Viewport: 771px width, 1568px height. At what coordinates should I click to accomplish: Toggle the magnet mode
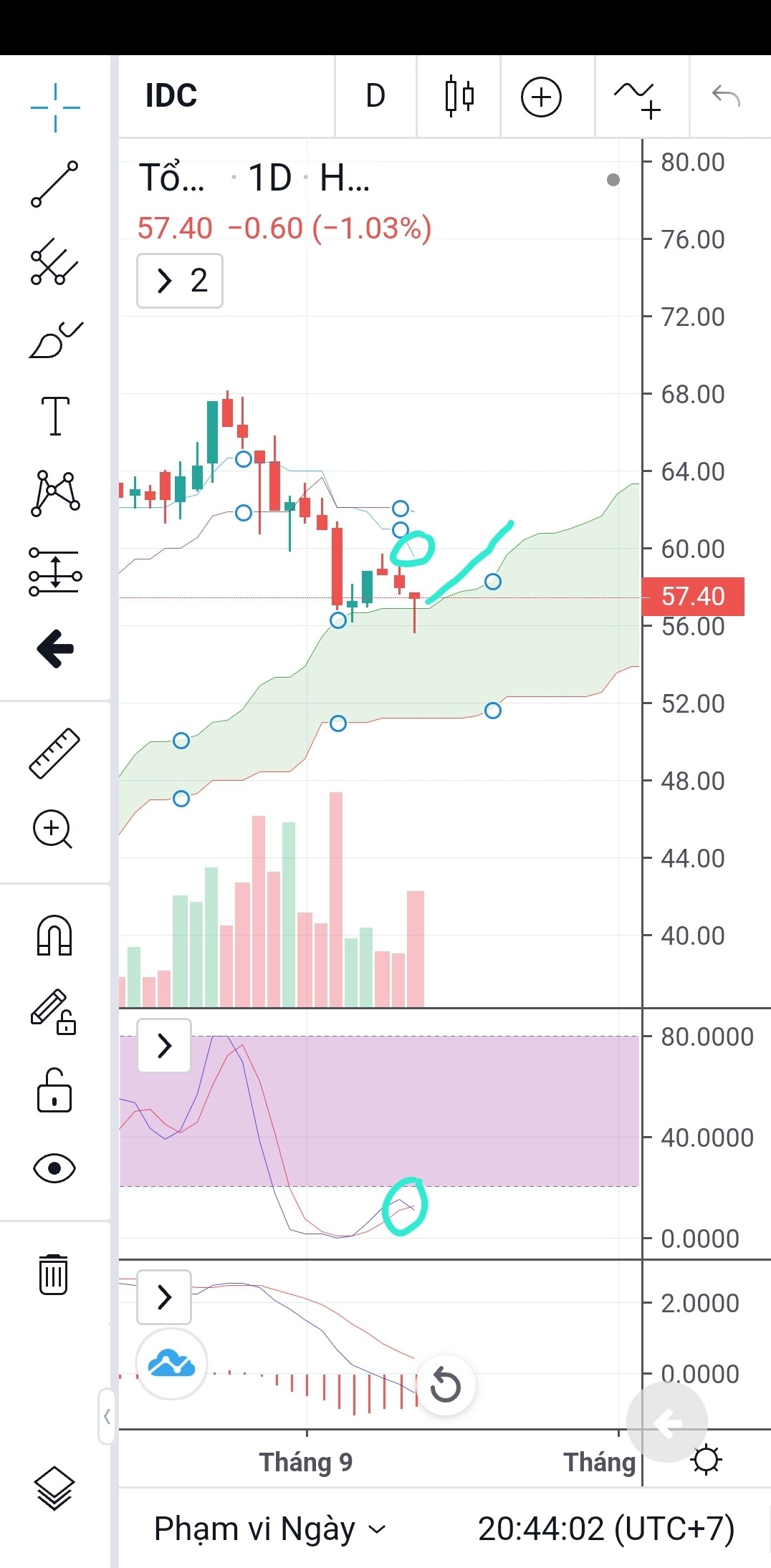pos(54,935)
